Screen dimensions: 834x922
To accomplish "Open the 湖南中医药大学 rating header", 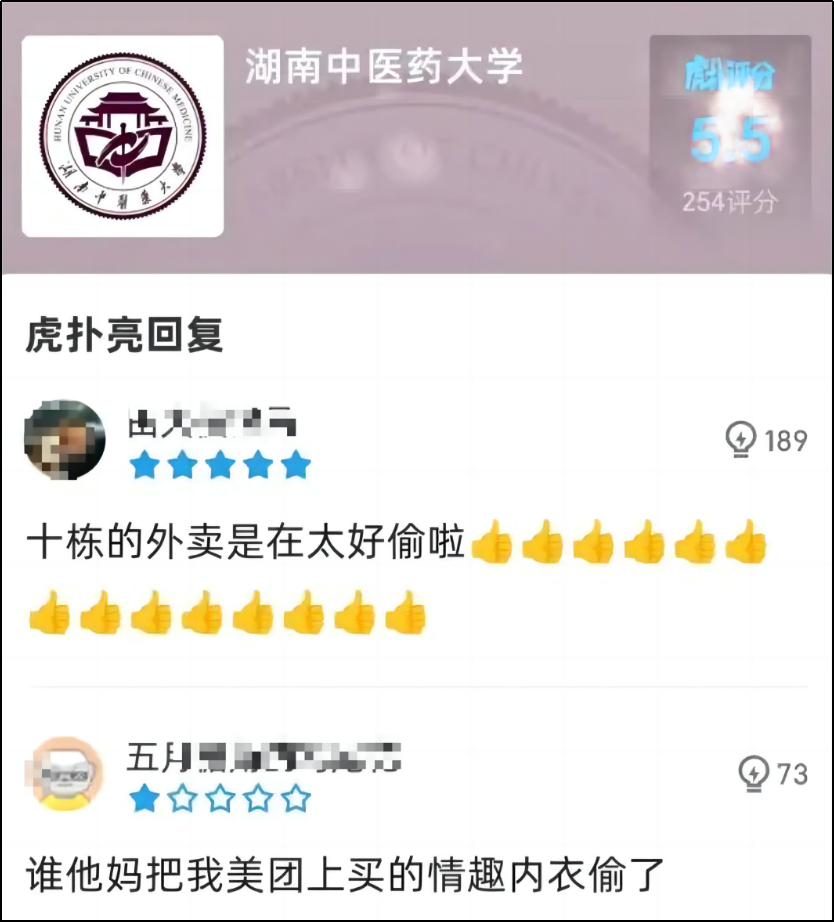I will (384, 68).
